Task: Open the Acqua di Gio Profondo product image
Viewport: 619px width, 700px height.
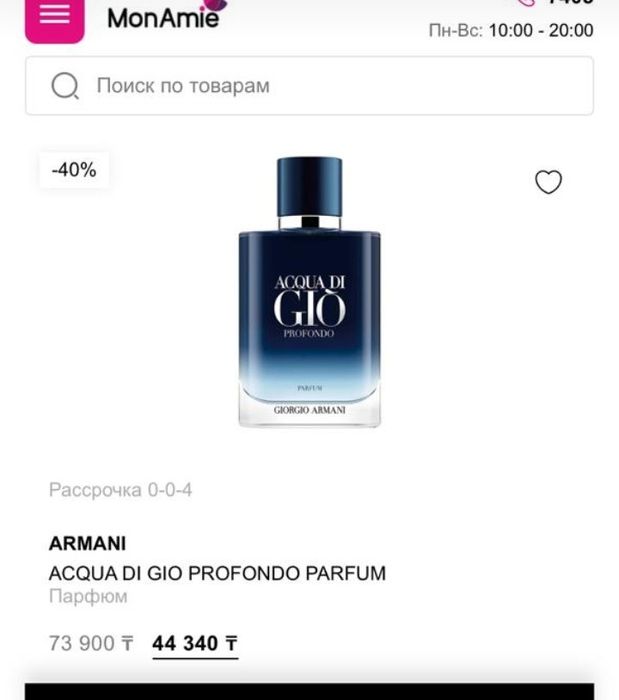Action: click(x=309, y=292)
